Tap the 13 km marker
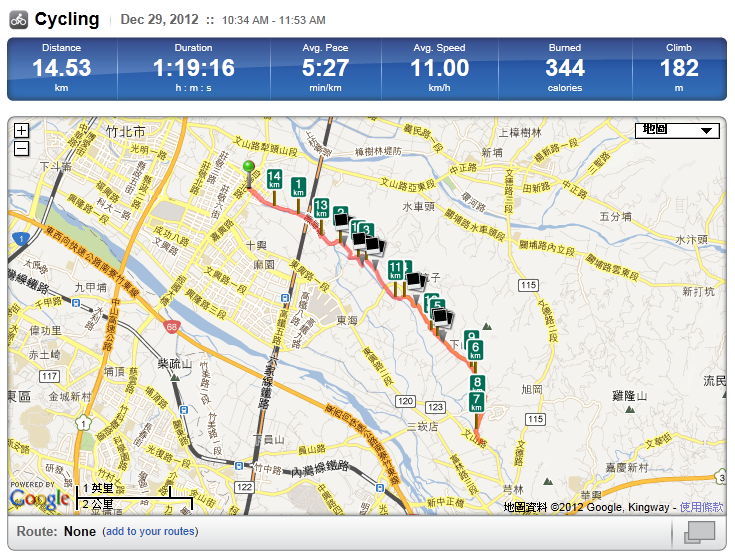Viewport: 735px width, 559px height. tap(321, 206)
